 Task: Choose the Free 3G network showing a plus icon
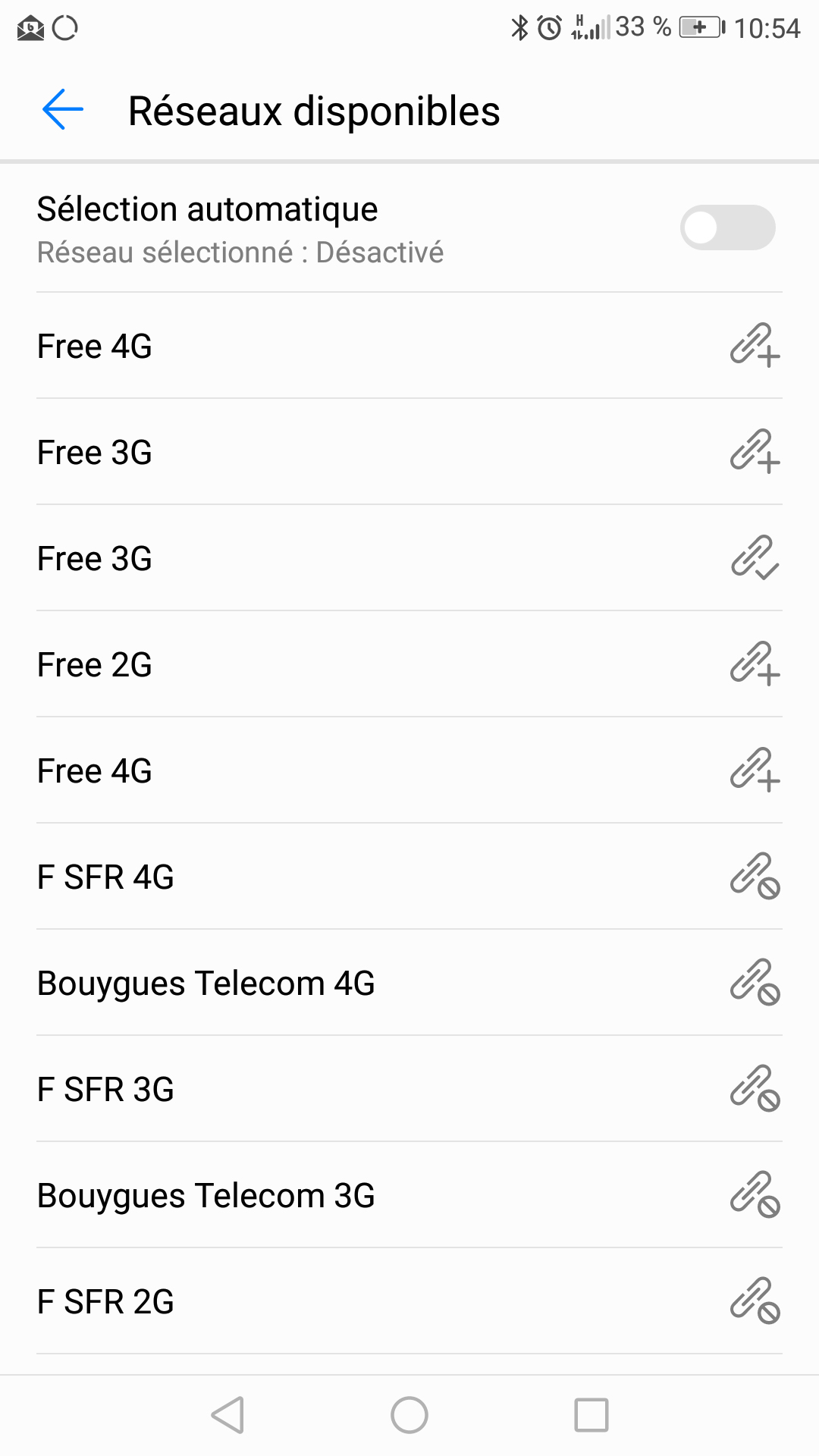pos(409,452)
